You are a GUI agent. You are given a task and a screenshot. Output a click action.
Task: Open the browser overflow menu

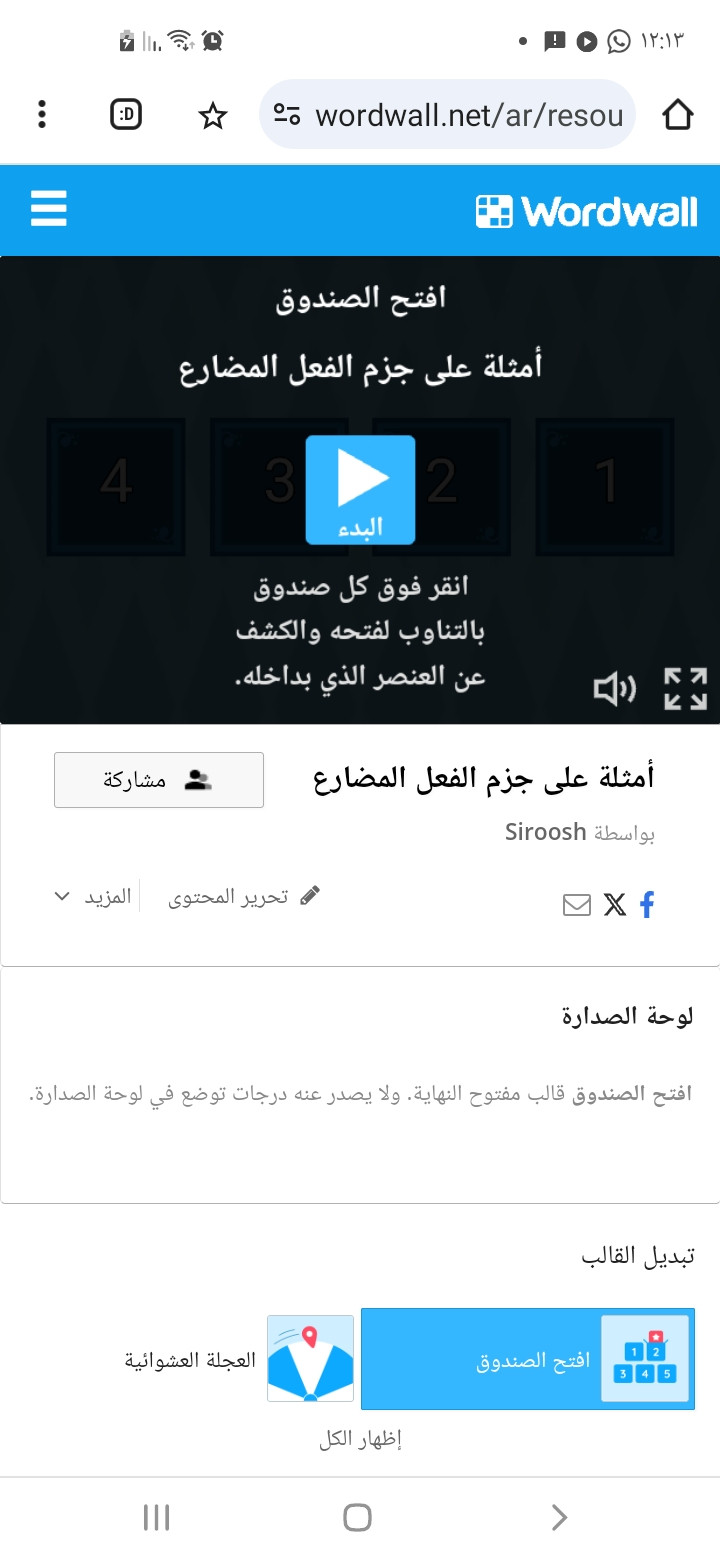(41, 115)
